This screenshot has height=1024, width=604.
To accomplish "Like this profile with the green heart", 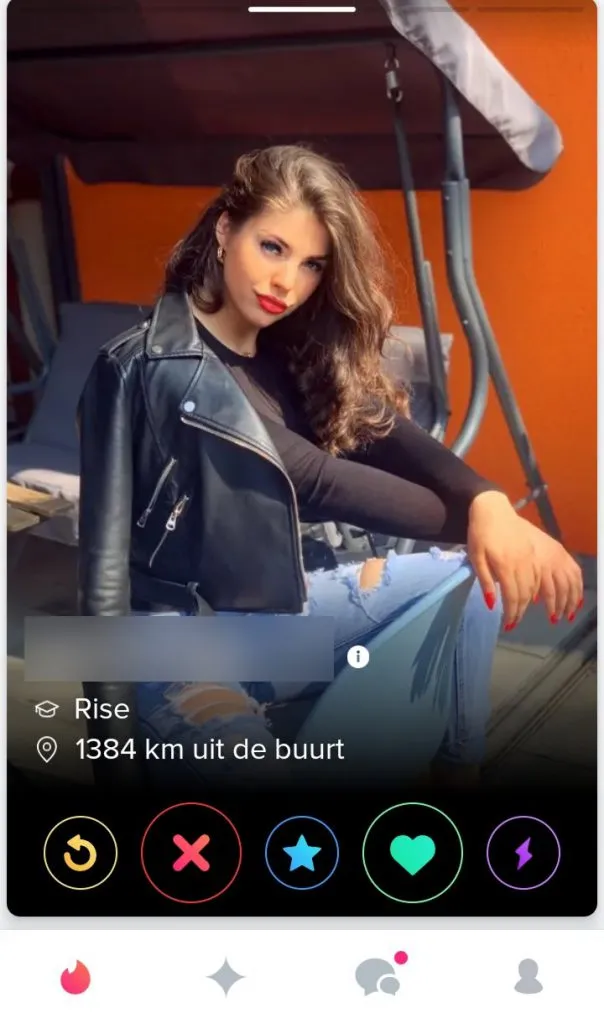I will (x=412, y=853).
